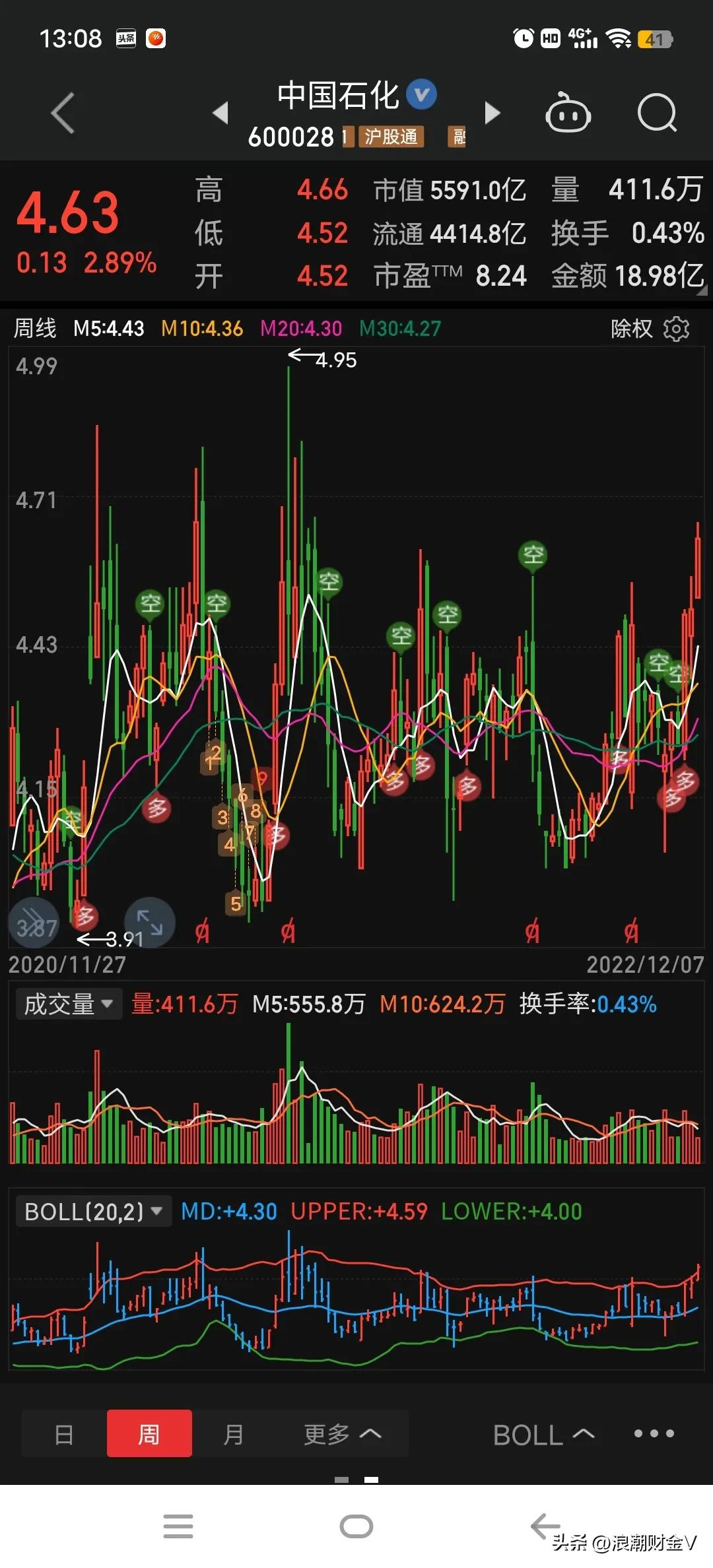
Task: Go to previous stock with left triangle arrow
Action: pos(221,114)
